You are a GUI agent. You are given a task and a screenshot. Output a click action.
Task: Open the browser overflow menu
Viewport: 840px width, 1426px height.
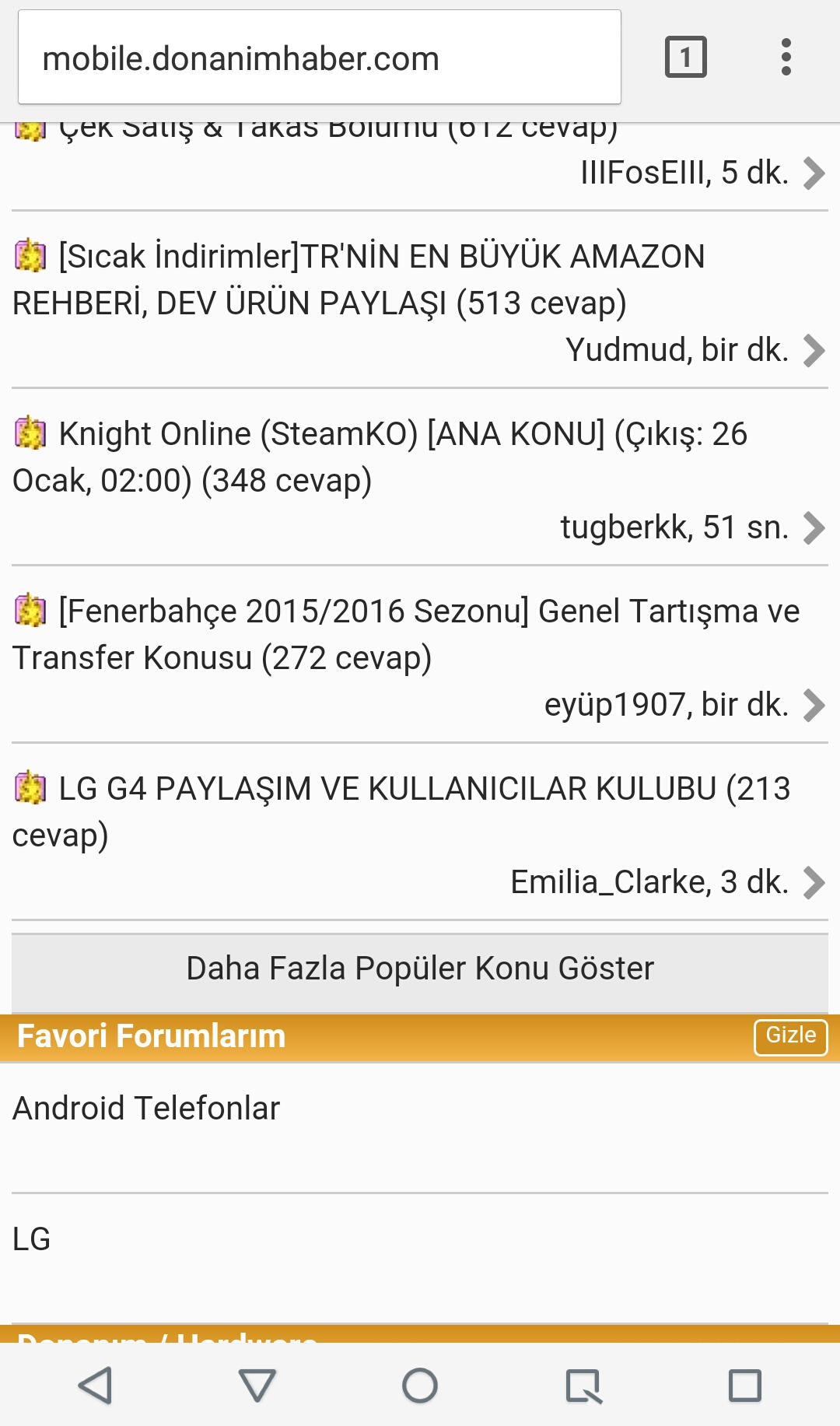786,58
